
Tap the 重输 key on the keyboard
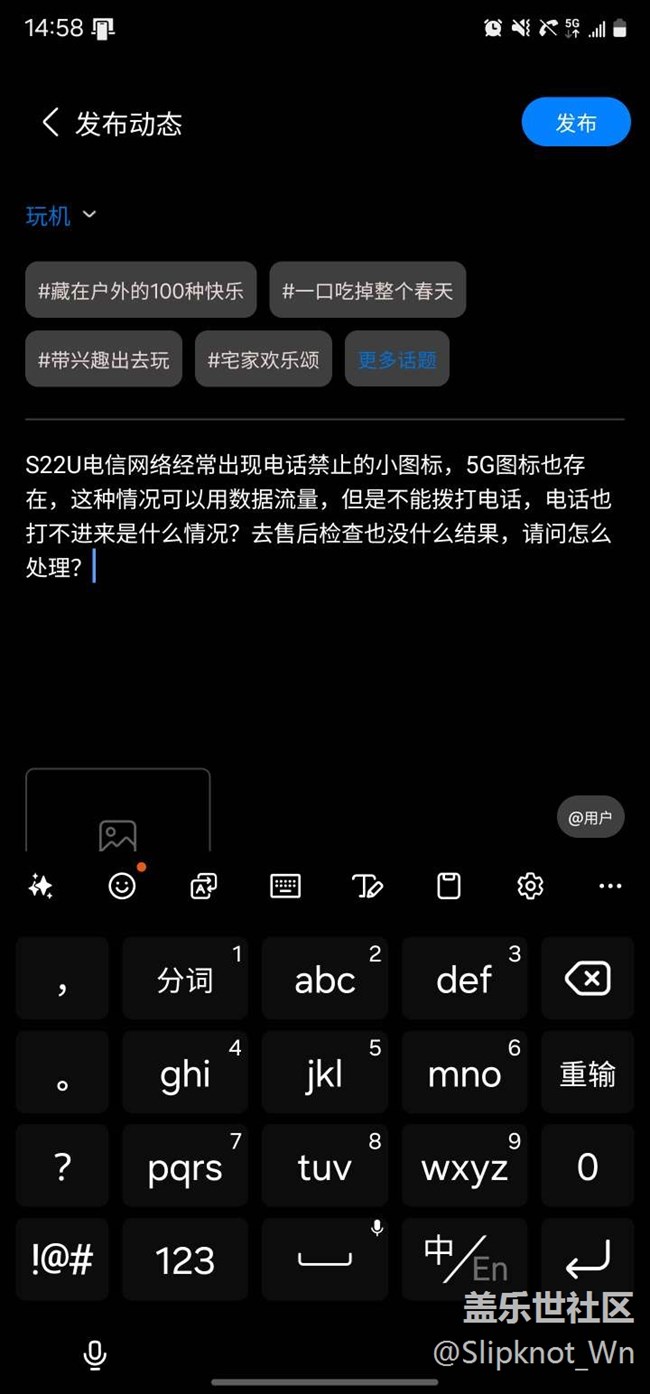(587, 1073)
